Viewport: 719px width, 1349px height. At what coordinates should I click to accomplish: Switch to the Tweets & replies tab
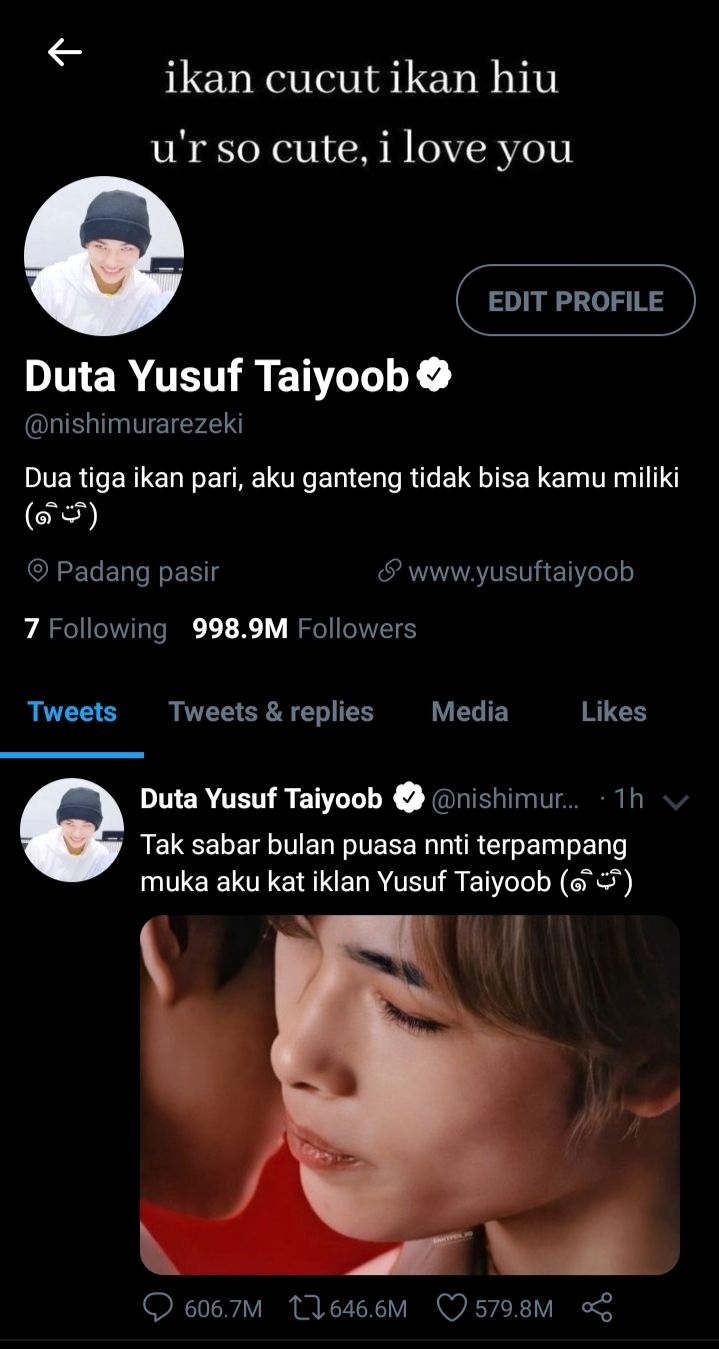pyautogui.click(x=271, y=712)
